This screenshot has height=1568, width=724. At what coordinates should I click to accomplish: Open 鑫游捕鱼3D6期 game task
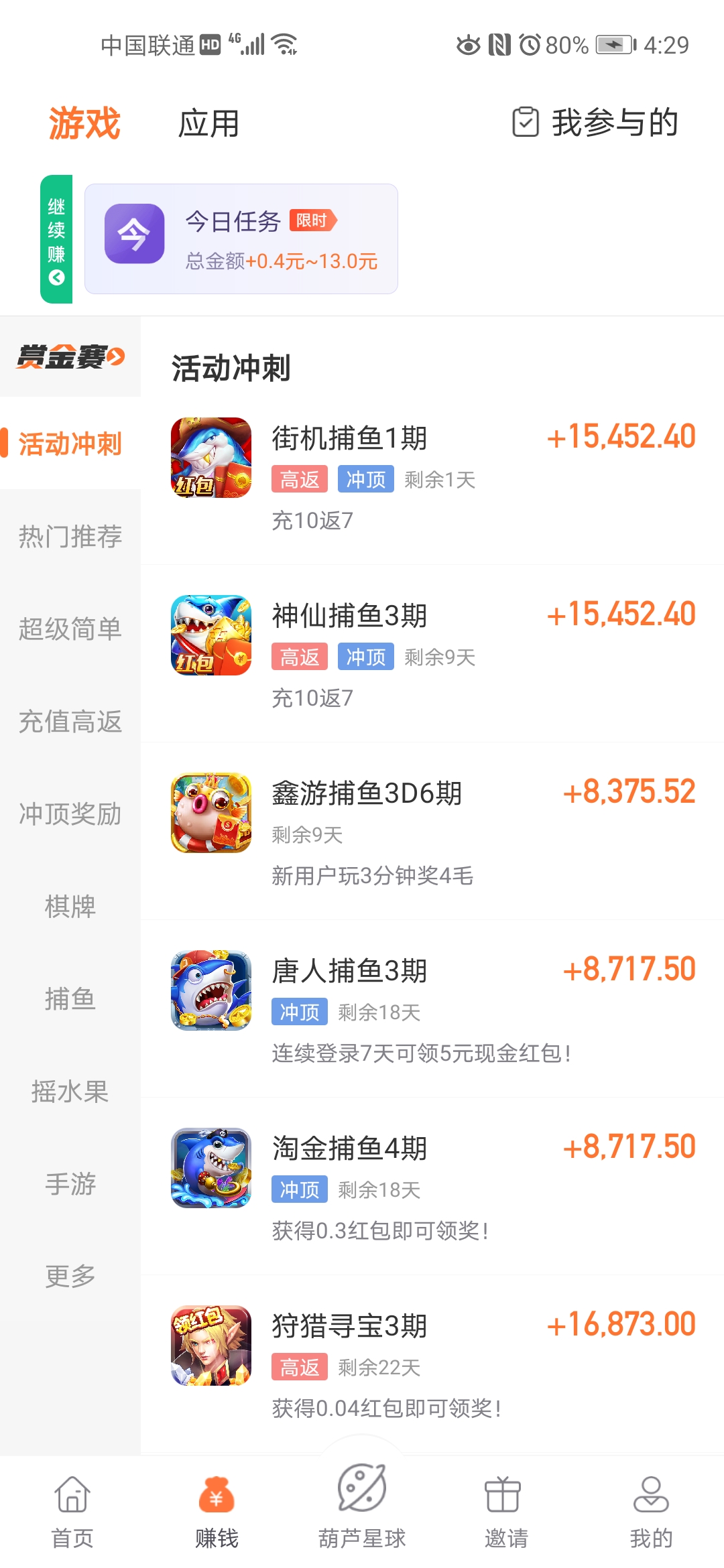pos(432,831)
